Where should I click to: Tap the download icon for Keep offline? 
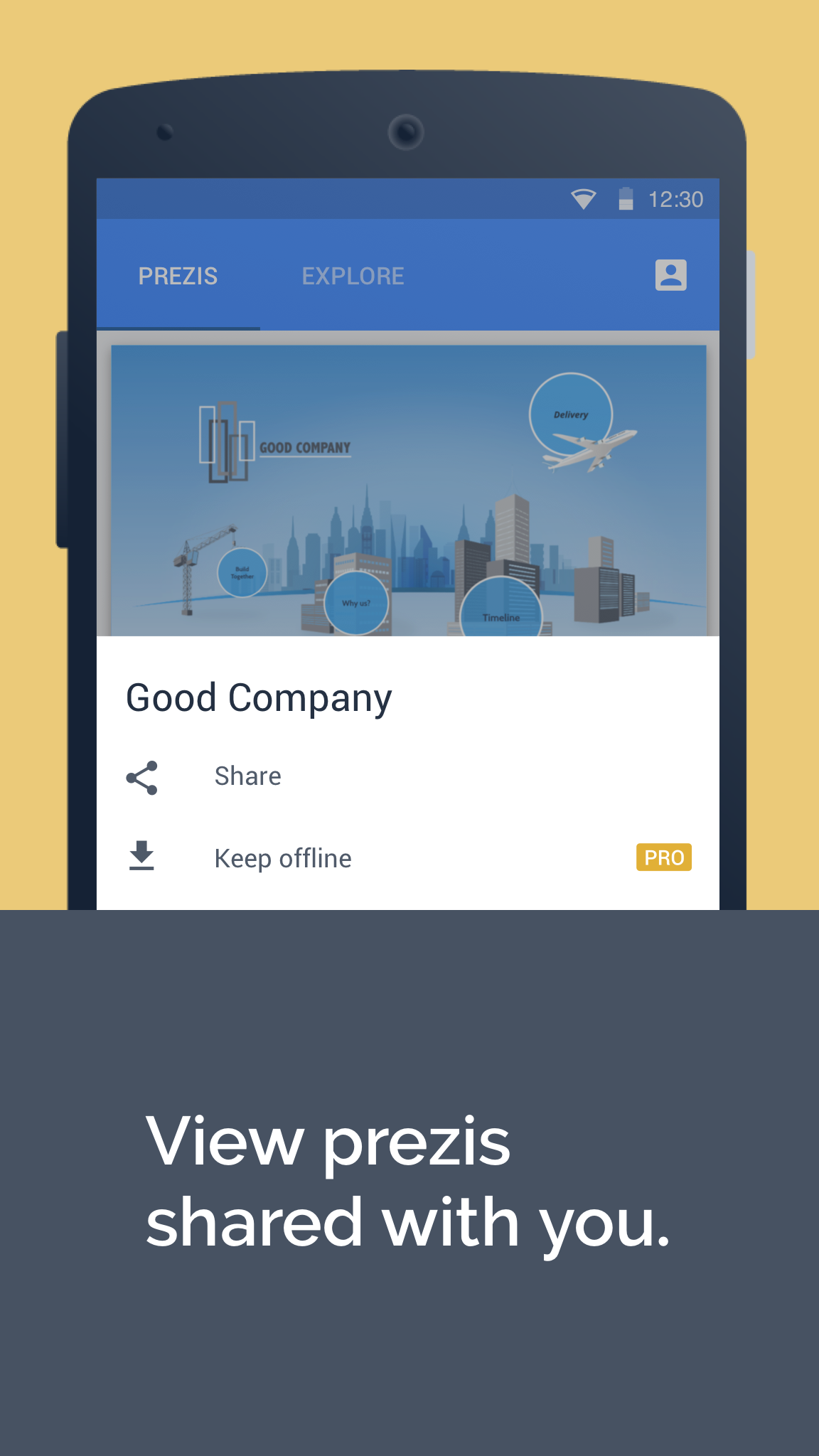coord(141,857)
